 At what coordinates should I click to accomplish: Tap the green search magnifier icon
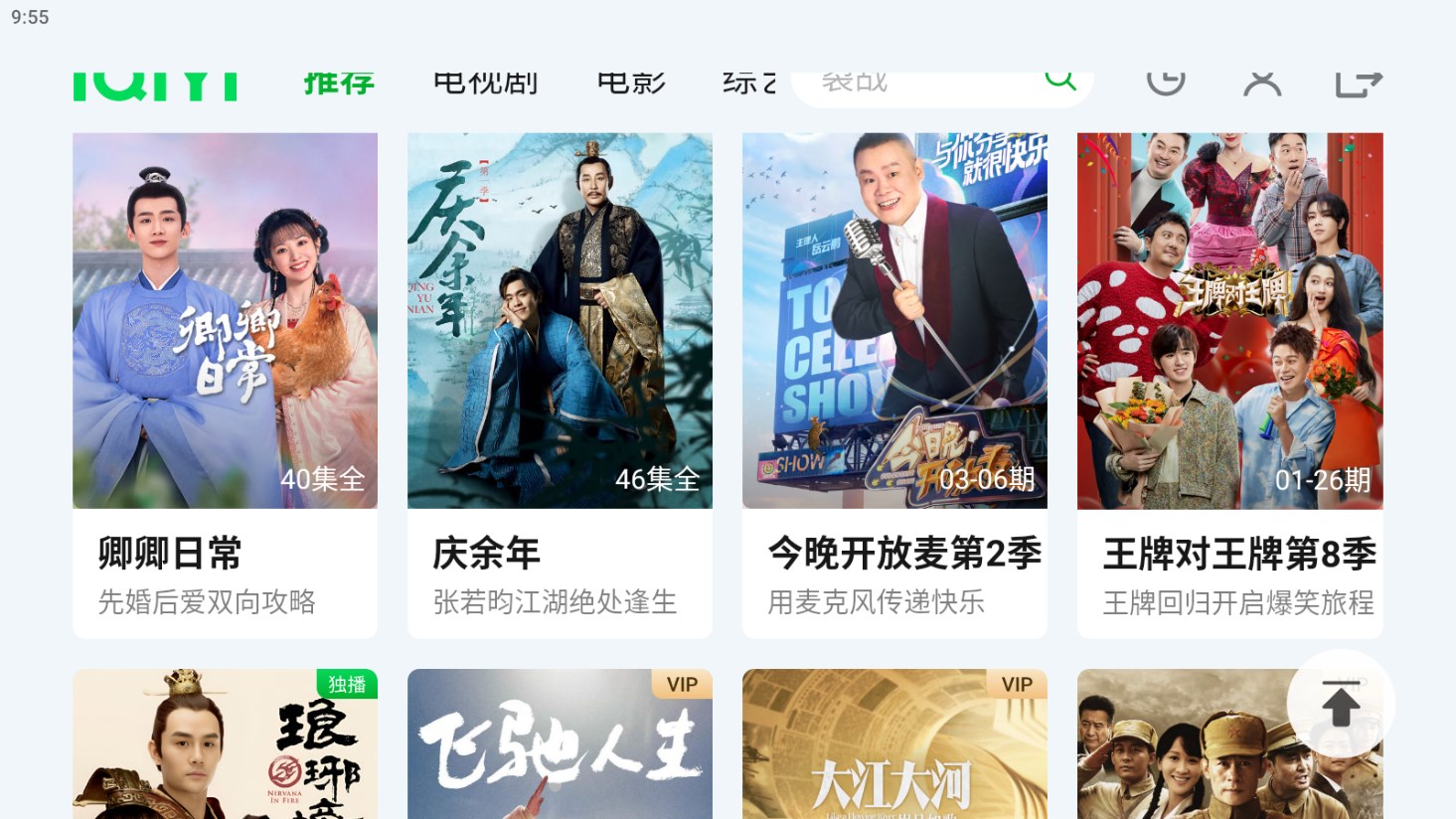click(1060, 81)
